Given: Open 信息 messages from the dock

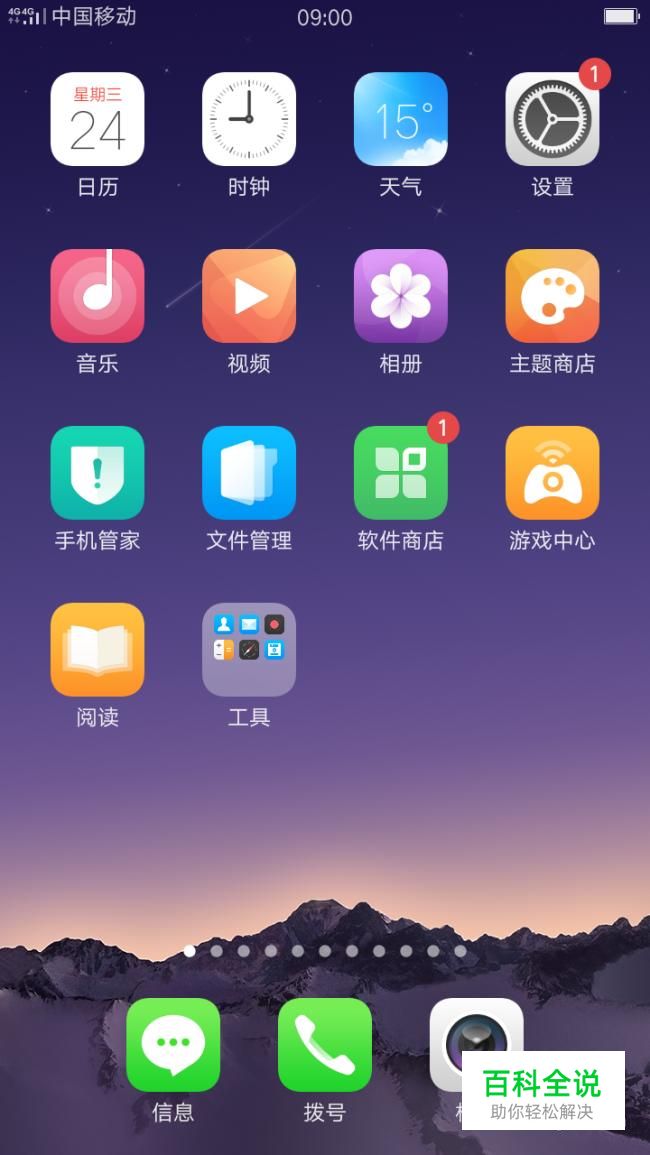Looking at the screenshot, I should click(x=173, y=1045).
